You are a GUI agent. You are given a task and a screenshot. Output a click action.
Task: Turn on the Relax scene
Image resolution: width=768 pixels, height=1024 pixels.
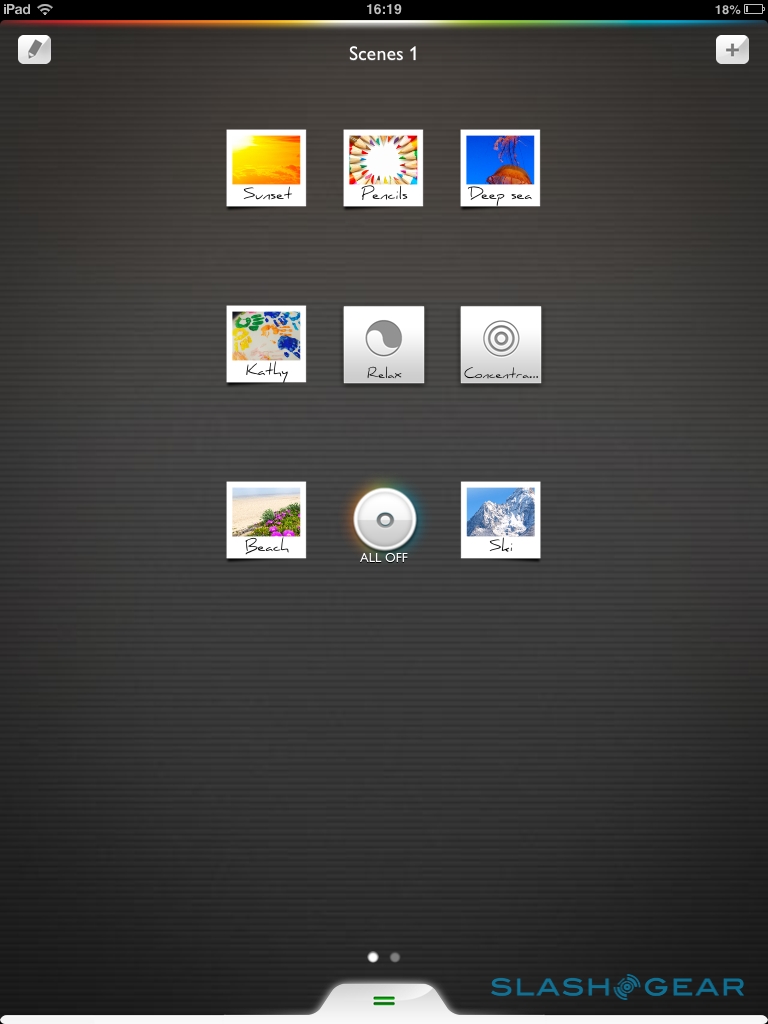pyautogui.click(x=383, y=344)
